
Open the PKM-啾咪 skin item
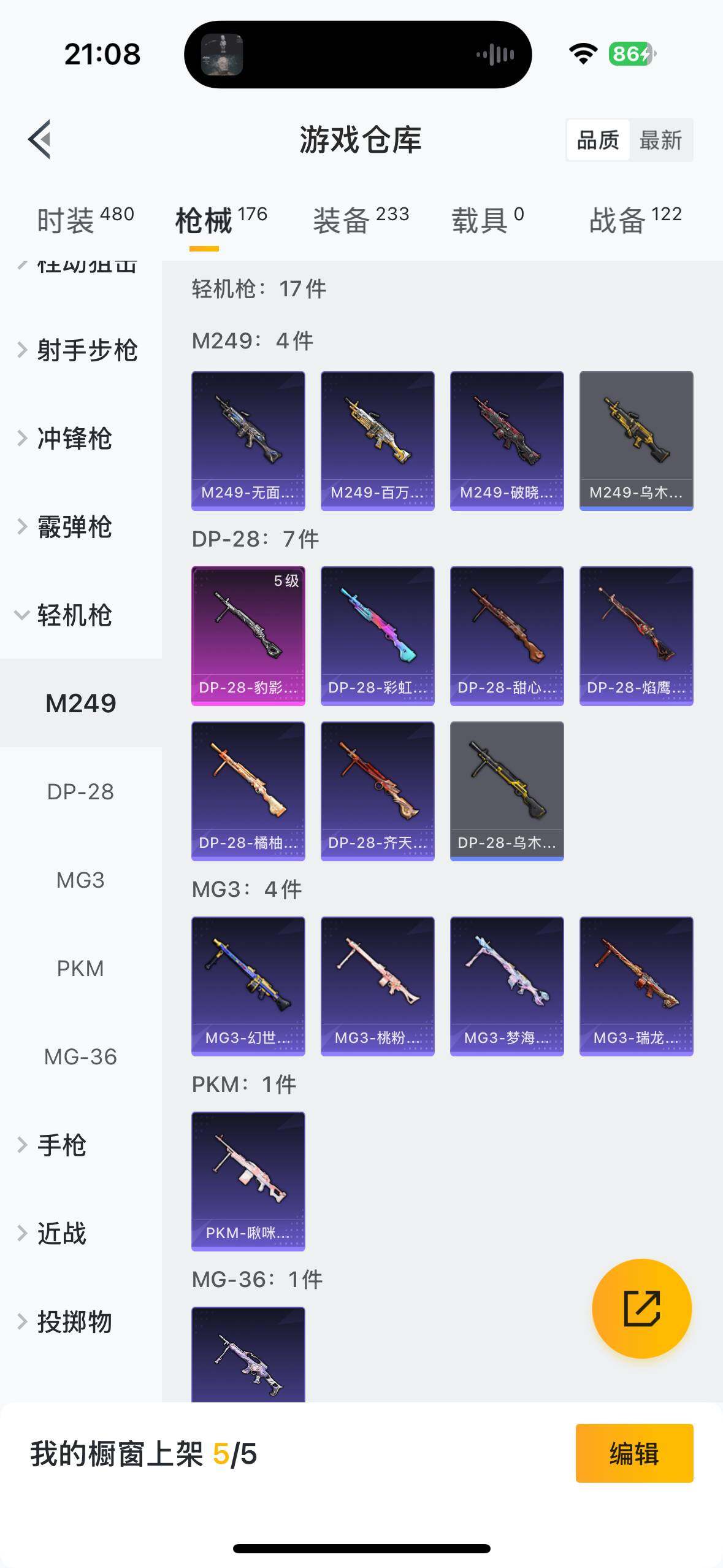[248, 1181]
